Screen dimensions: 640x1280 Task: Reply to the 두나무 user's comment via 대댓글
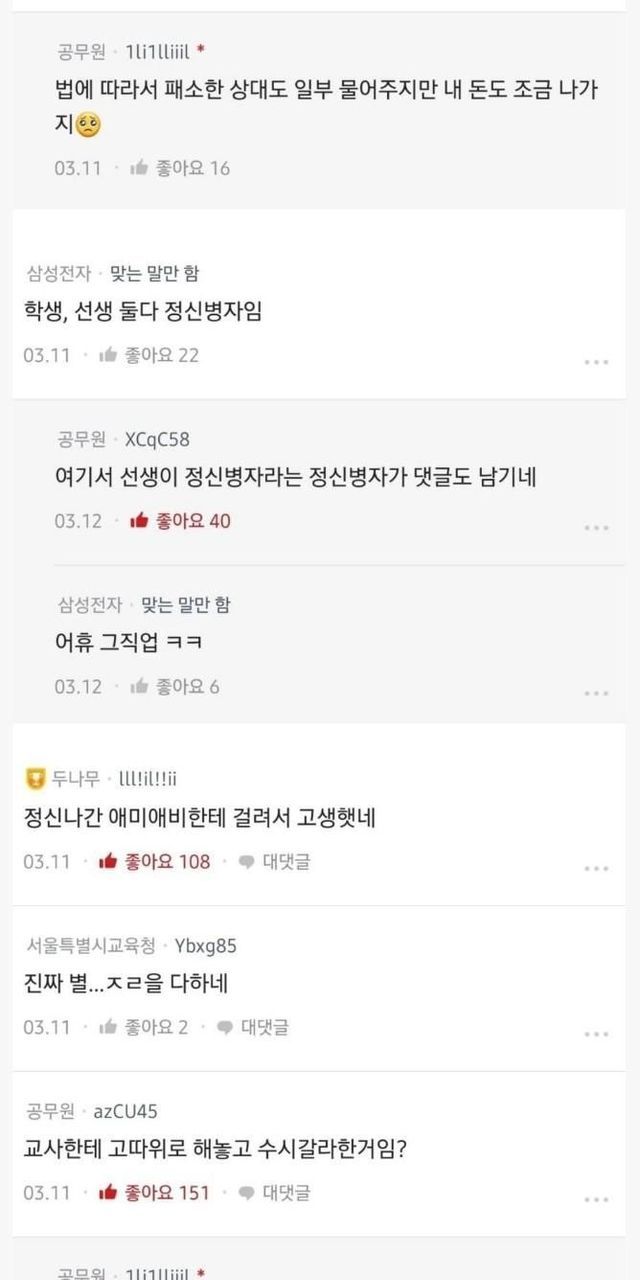click(274, 861)
